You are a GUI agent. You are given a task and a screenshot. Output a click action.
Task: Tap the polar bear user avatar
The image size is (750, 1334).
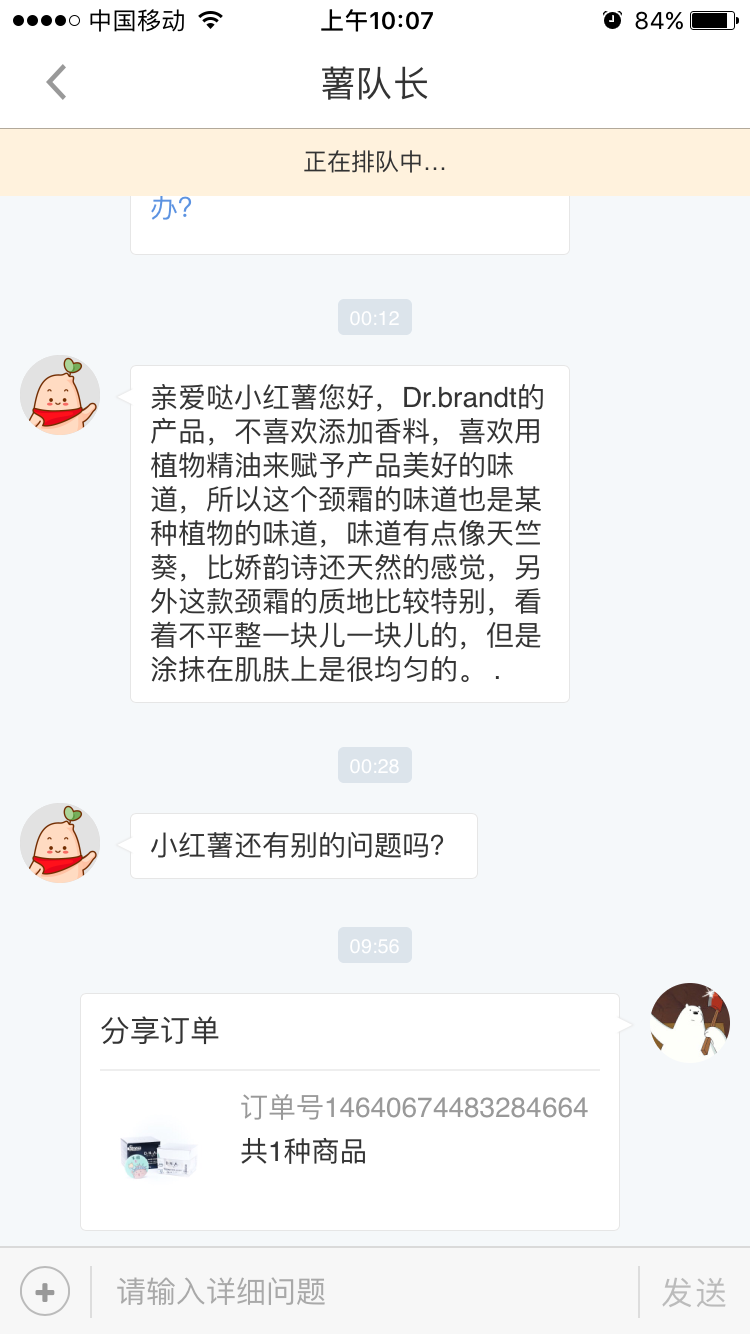pos(689,1022)
